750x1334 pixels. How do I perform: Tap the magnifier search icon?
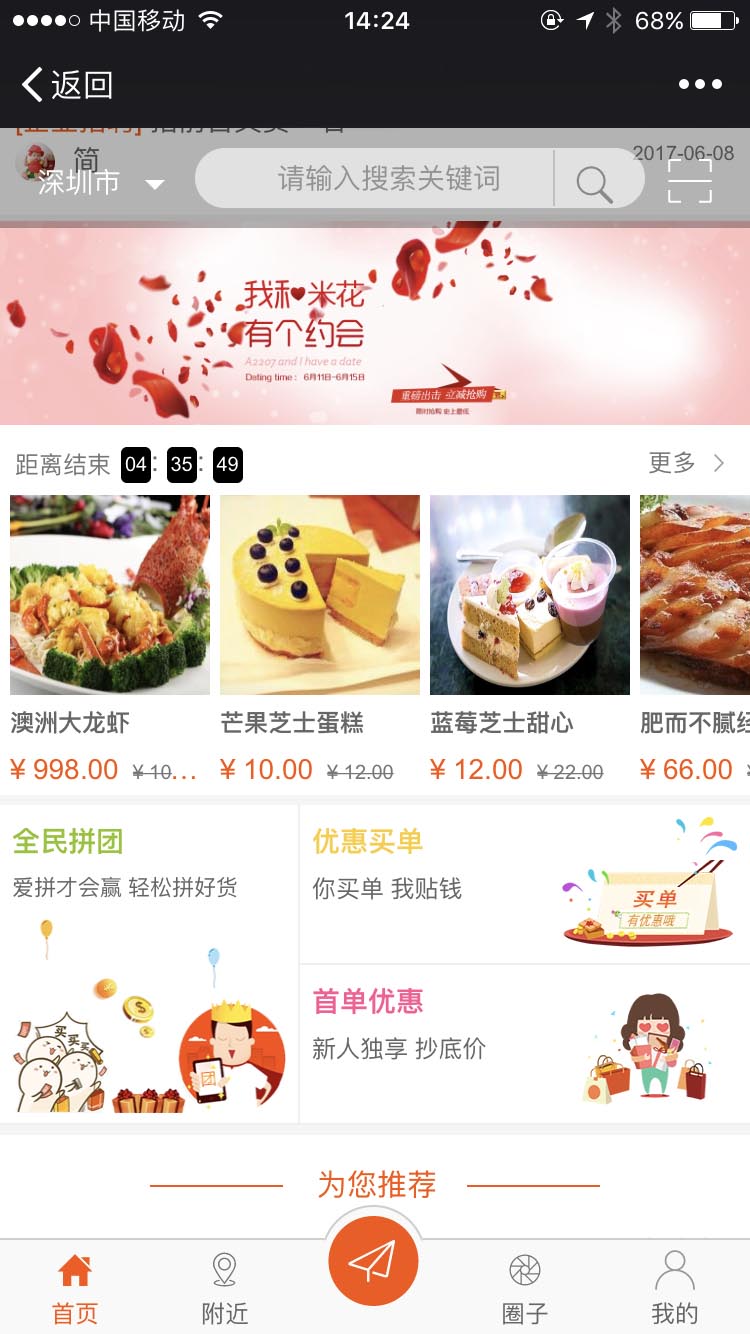point(594,183)
